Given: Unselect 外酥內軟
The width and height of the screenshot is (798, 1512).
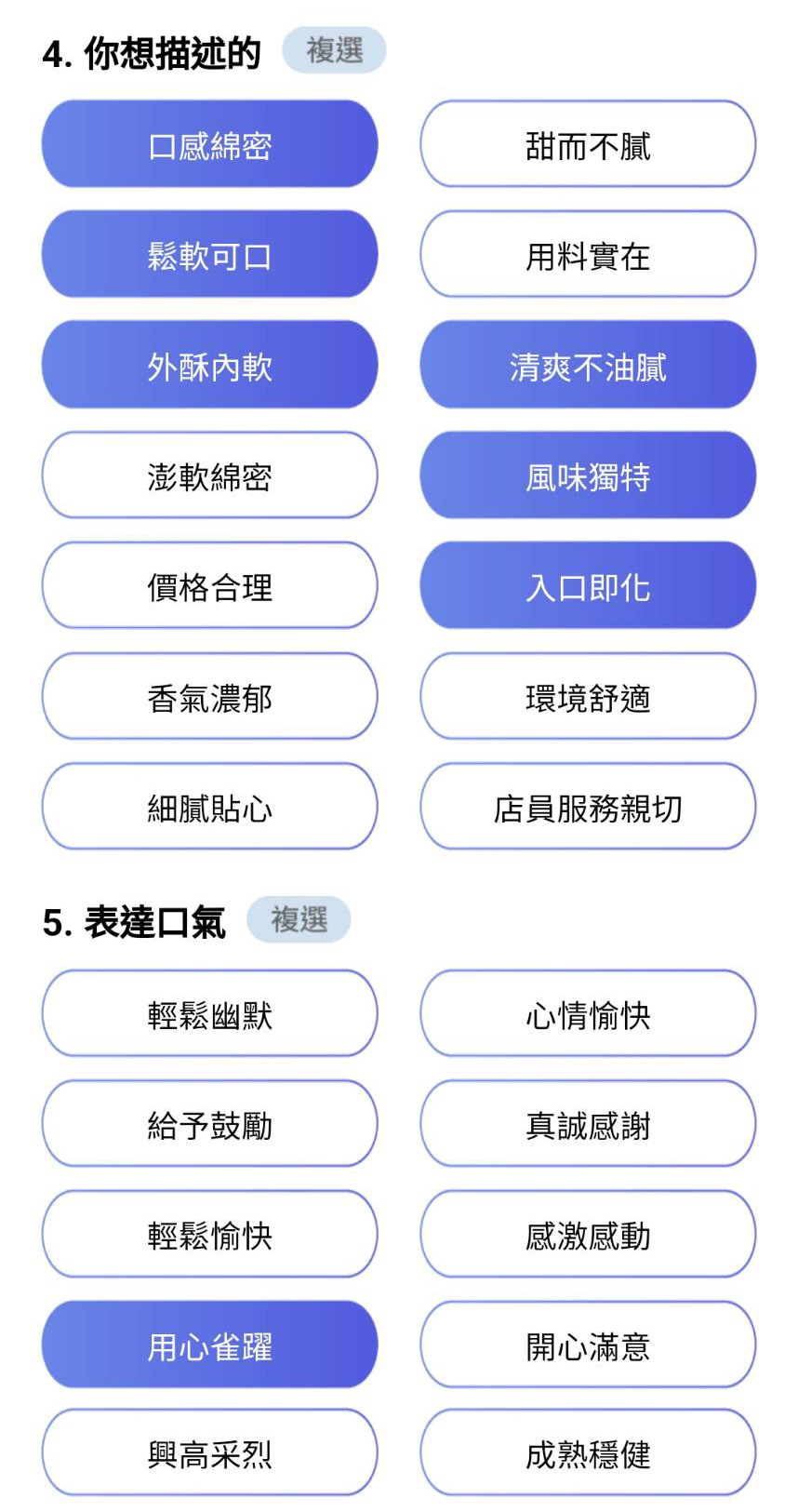Looking at the screenshot, I should (x=209, y=365).
